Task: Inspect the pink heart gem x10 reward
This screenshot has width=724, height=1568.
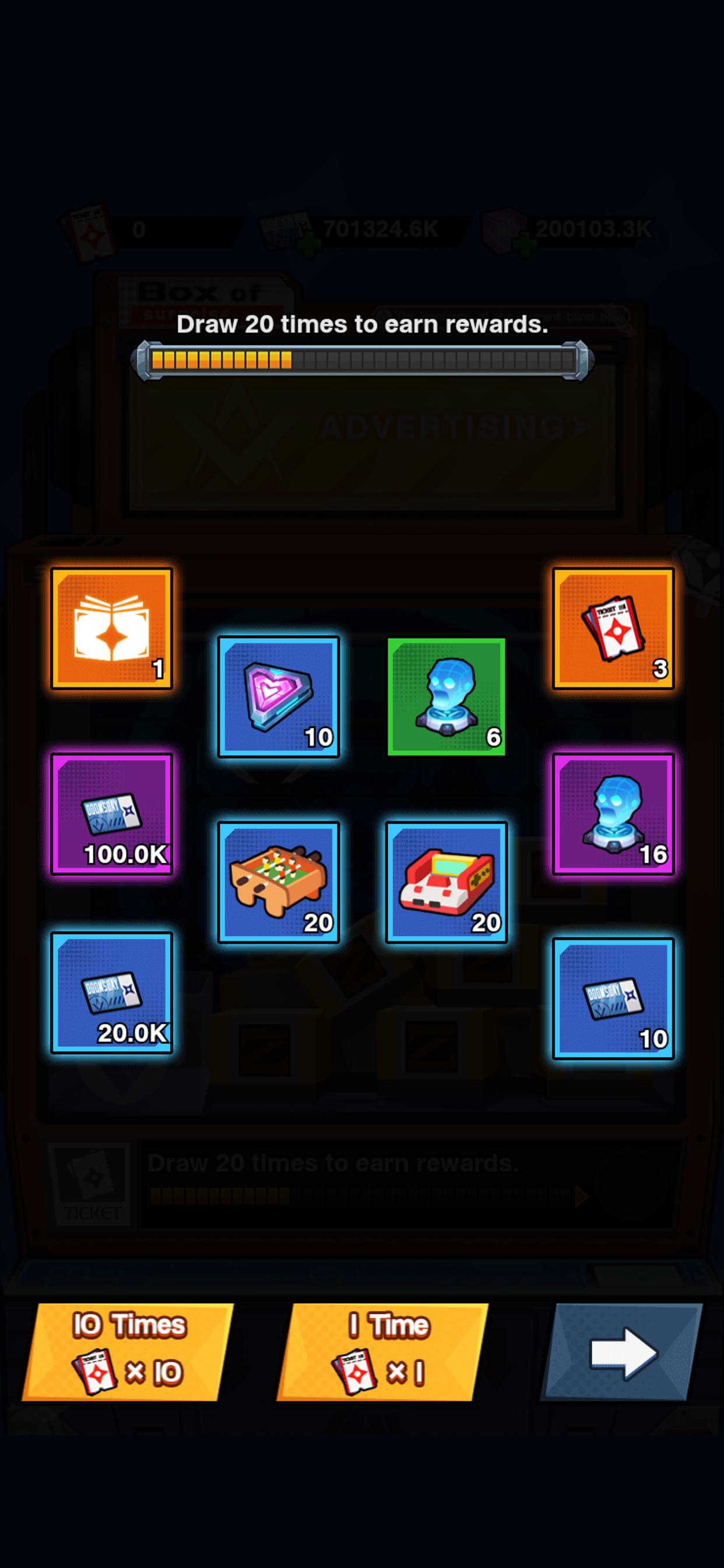Action: [279, 697]
